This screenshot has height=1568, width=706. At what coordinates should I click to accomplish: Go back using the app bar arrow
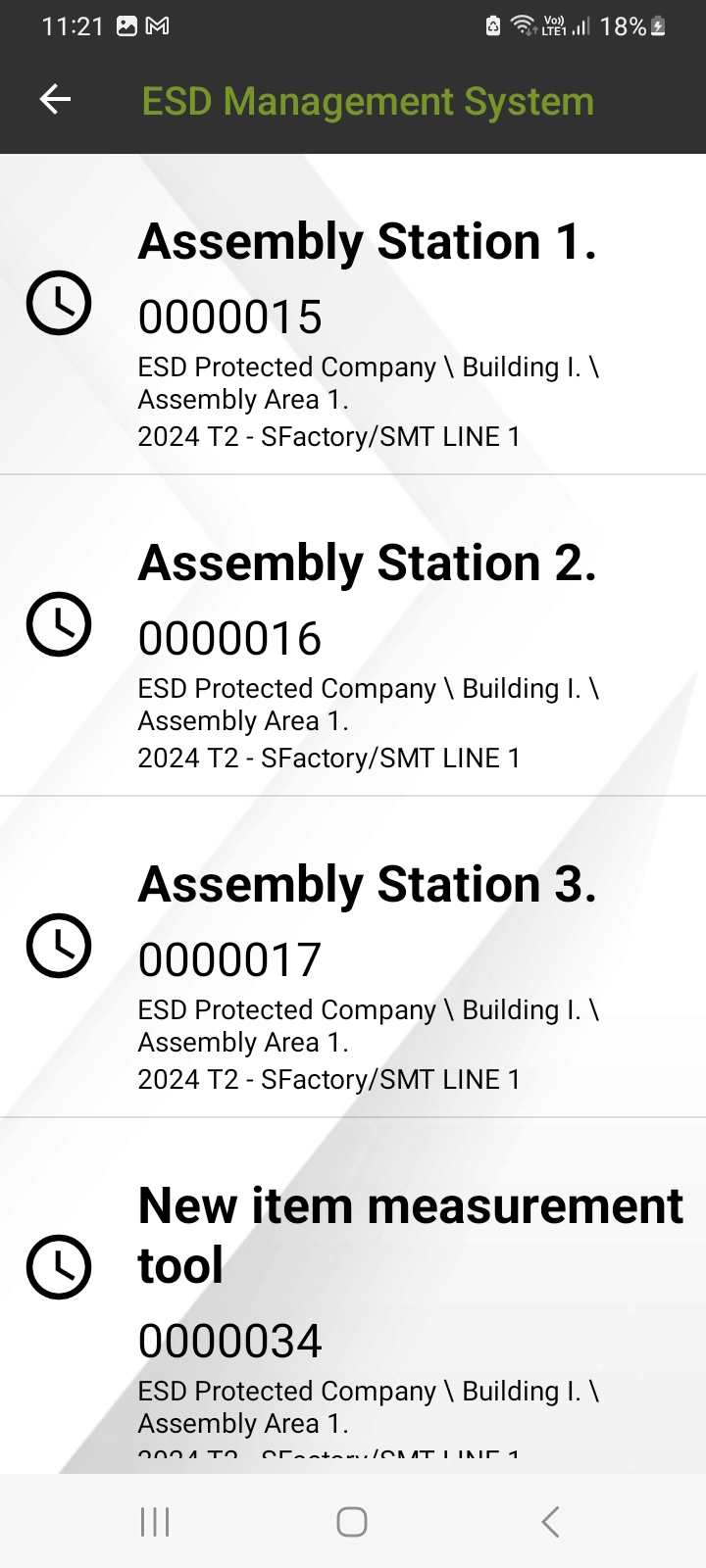tap(55, 99)
